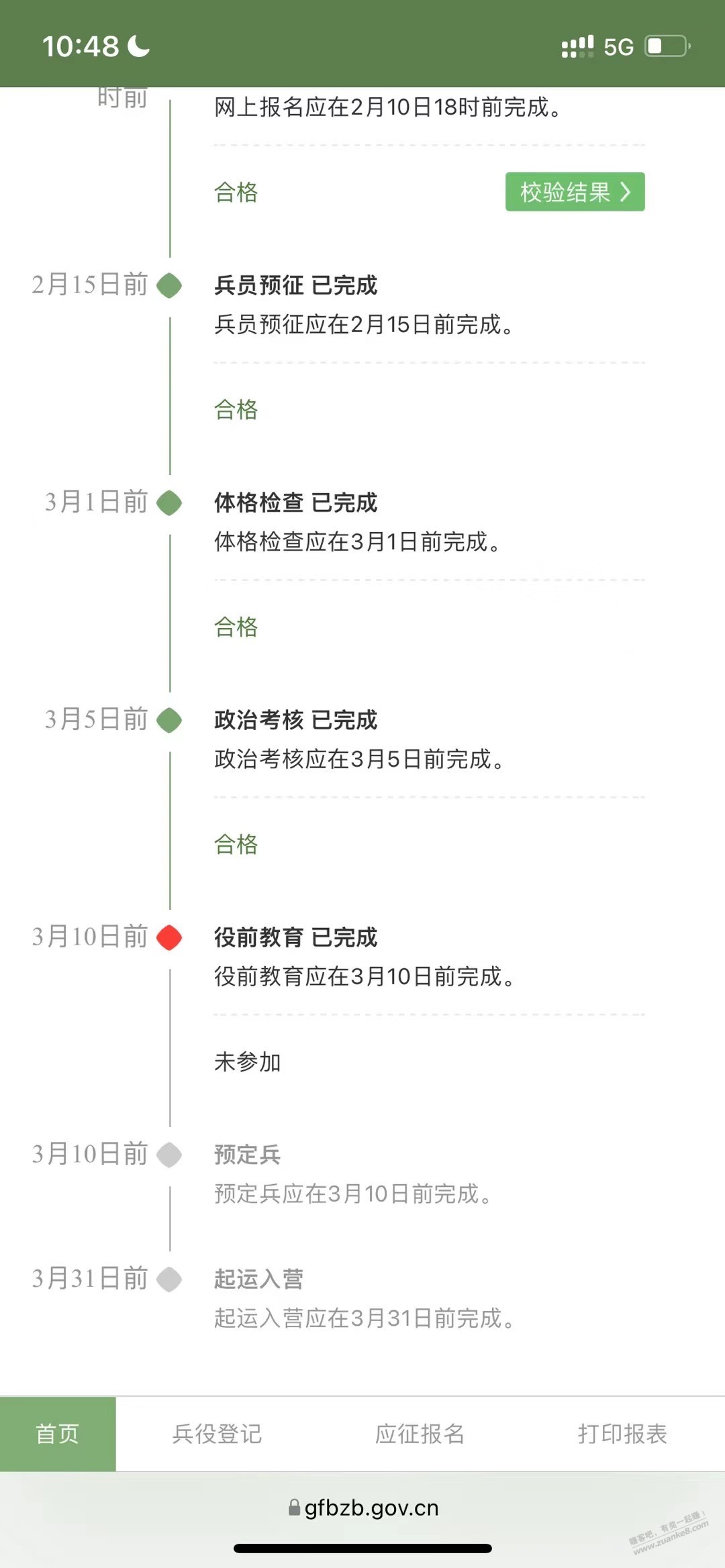Viewport: 725px width, 1568px height.
Task: Tap the 合格 status link under 兵员预征
Action: (236, 410)
